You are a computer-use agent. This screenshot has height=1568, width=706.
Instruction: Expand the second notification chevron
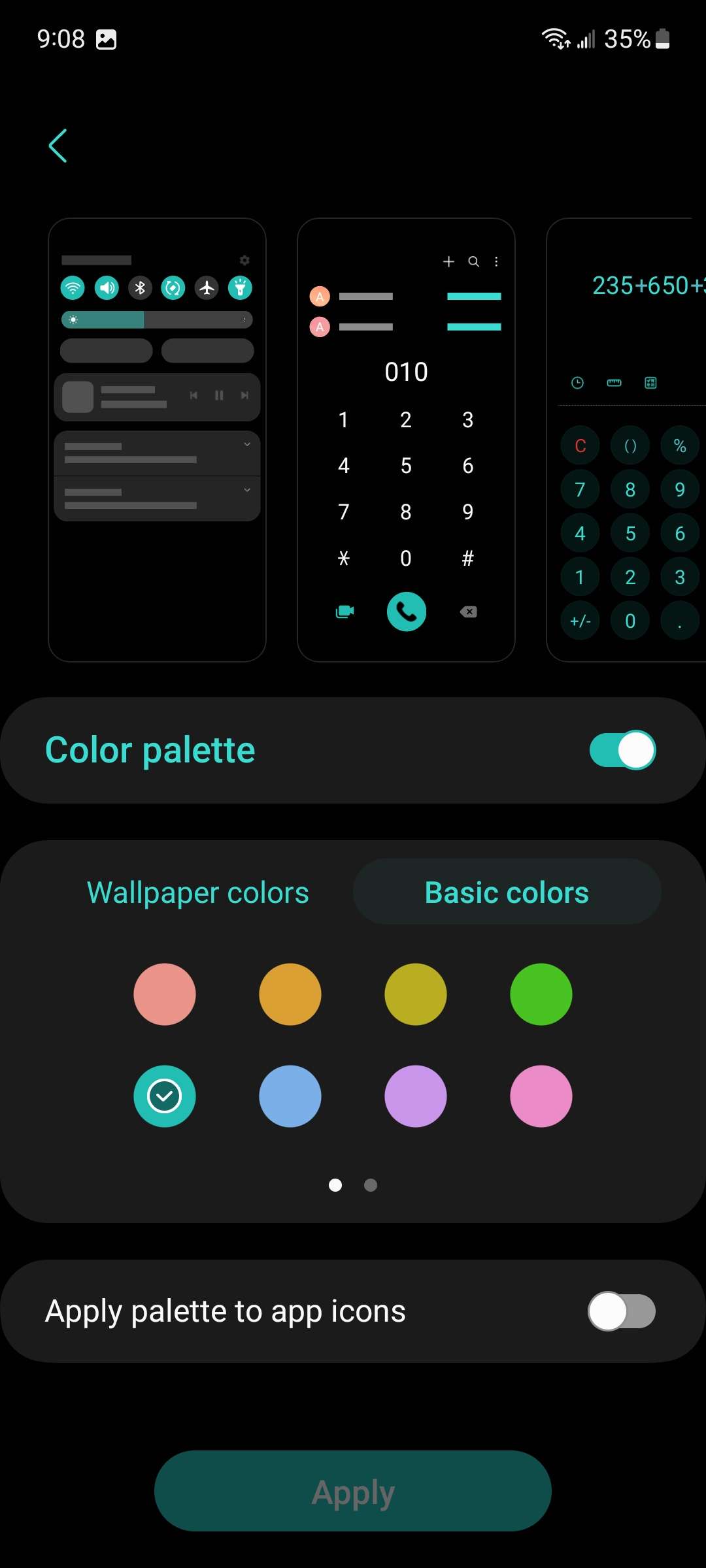point(246,490)
